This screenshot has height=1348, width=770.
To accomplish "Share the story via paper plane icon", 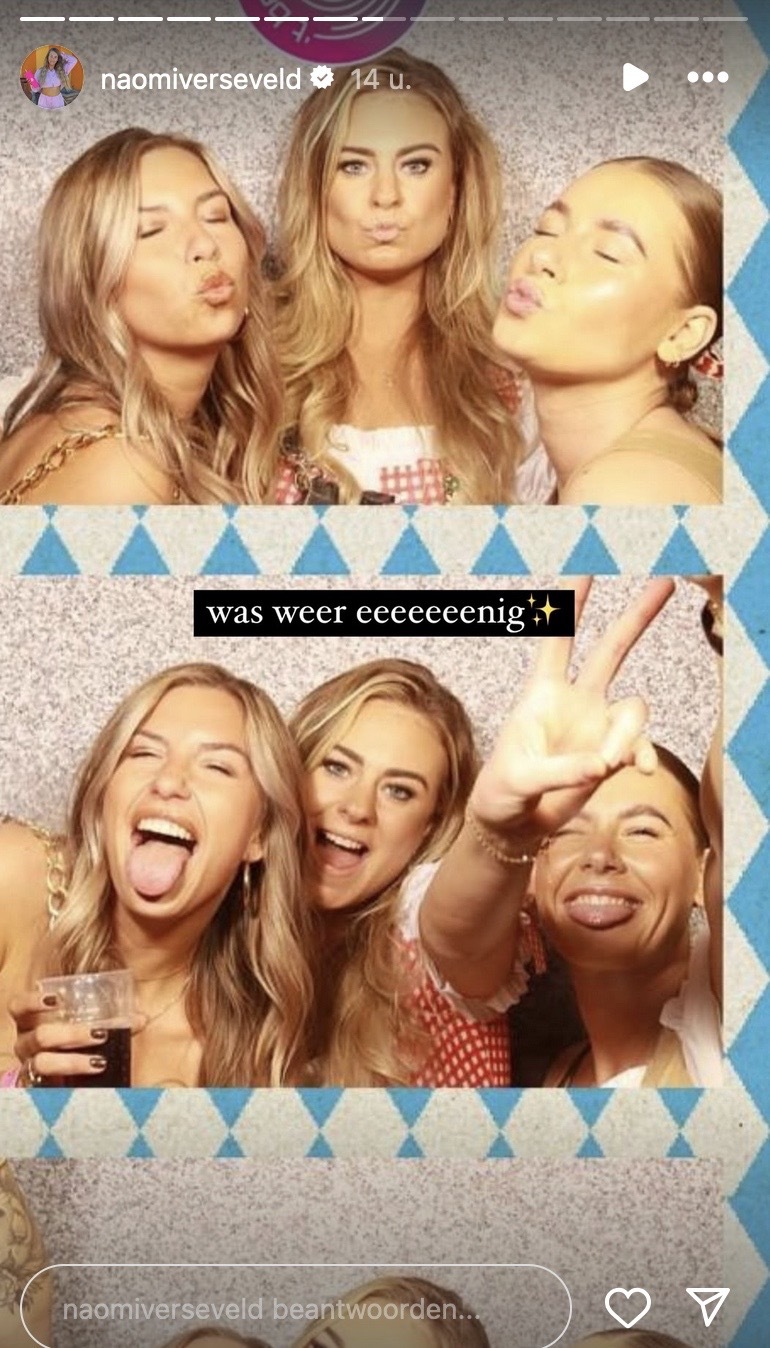I will 708,1308.
